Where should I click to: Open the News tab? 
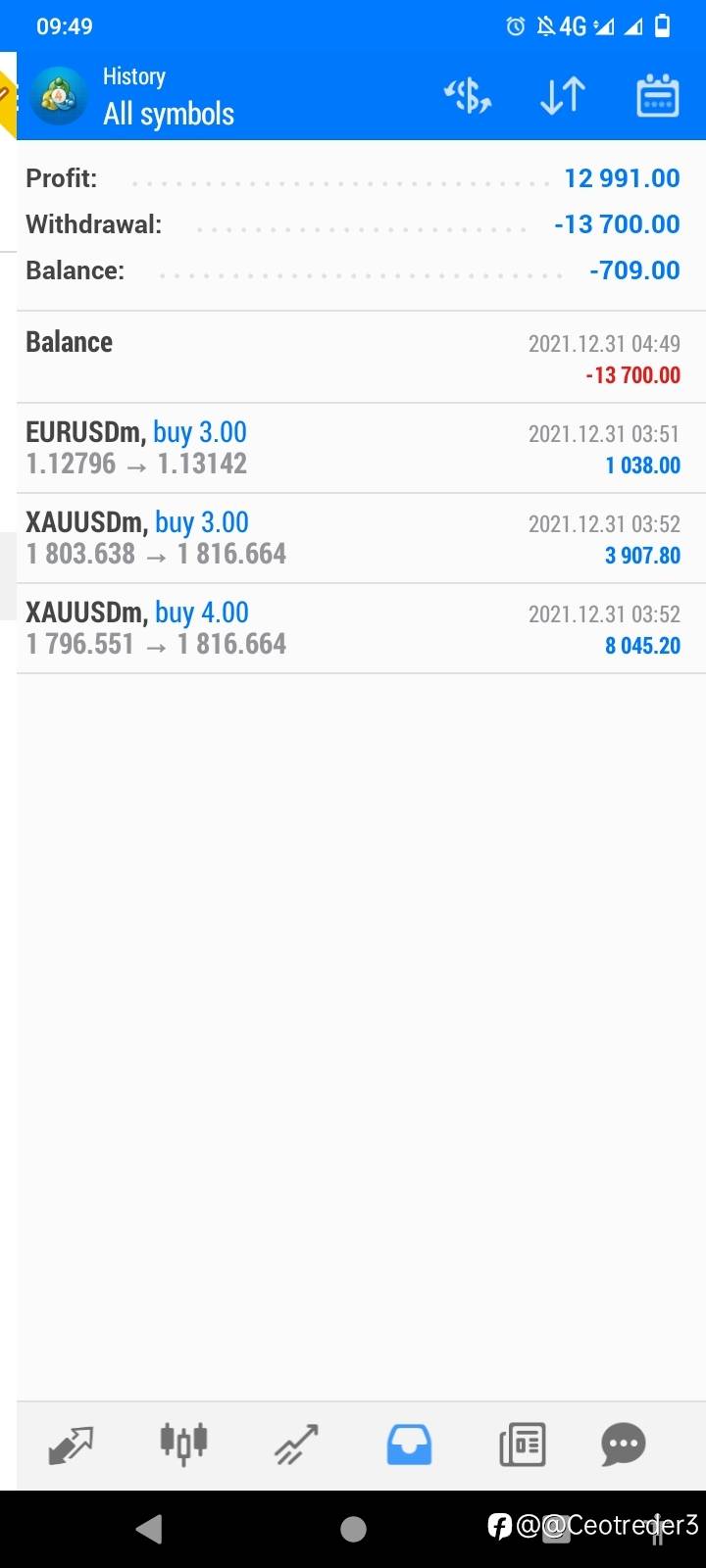pyautogui.click(x=522, y=1445)
